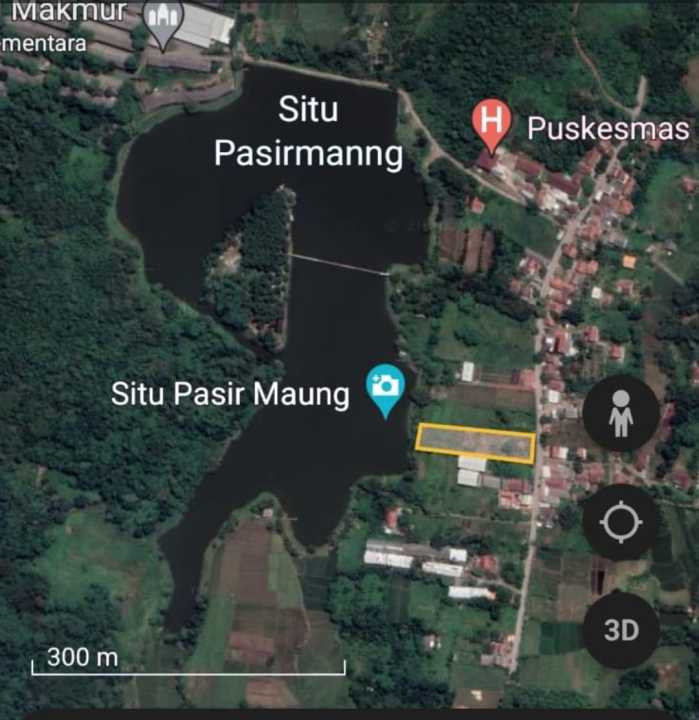Viewport: 699px width, 720px height.
Task: Enable Street View with the pegman button
Action: tap(621, 414)
